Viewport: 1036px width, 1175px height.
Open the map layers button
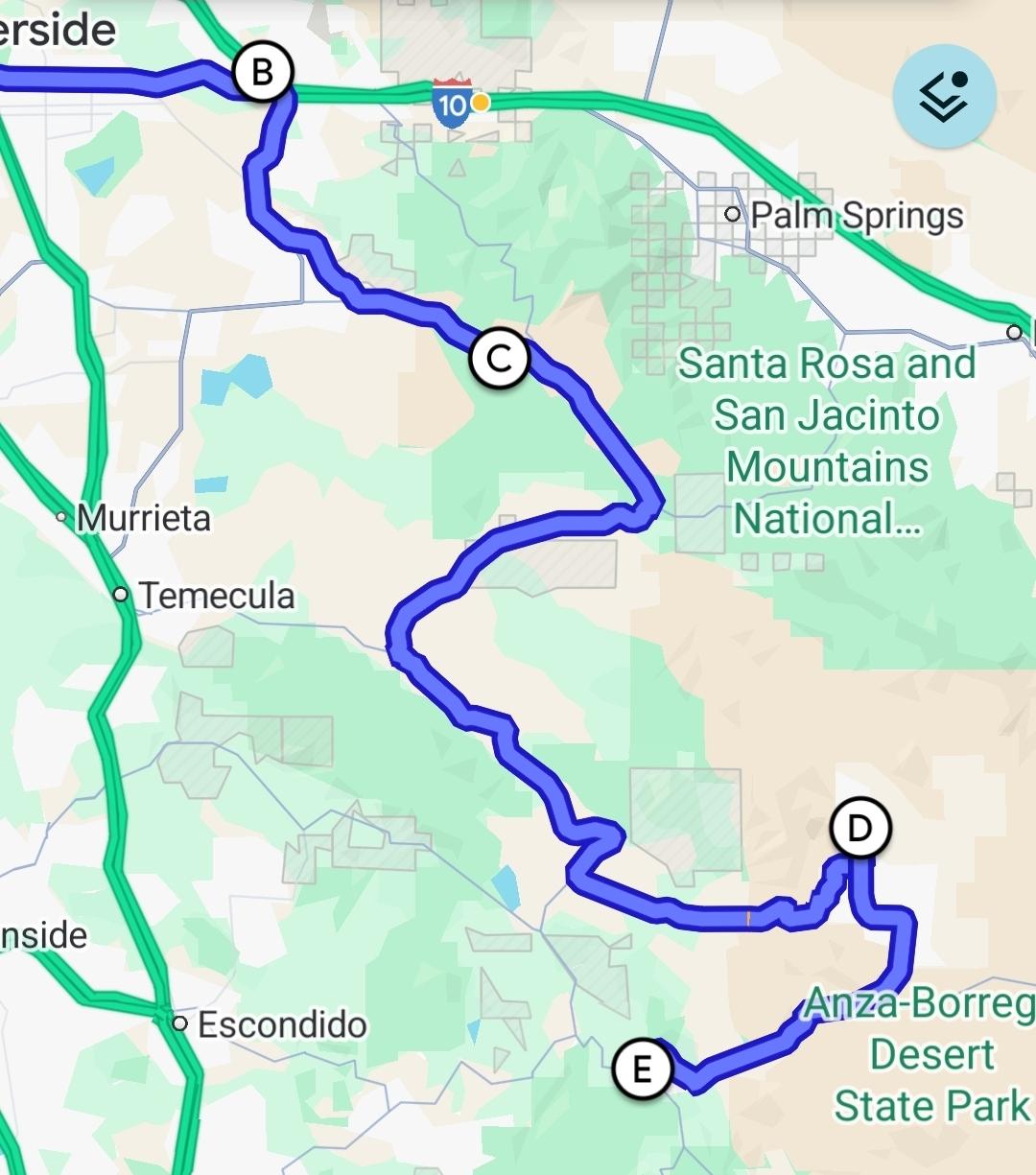click(x=944, y=95)
